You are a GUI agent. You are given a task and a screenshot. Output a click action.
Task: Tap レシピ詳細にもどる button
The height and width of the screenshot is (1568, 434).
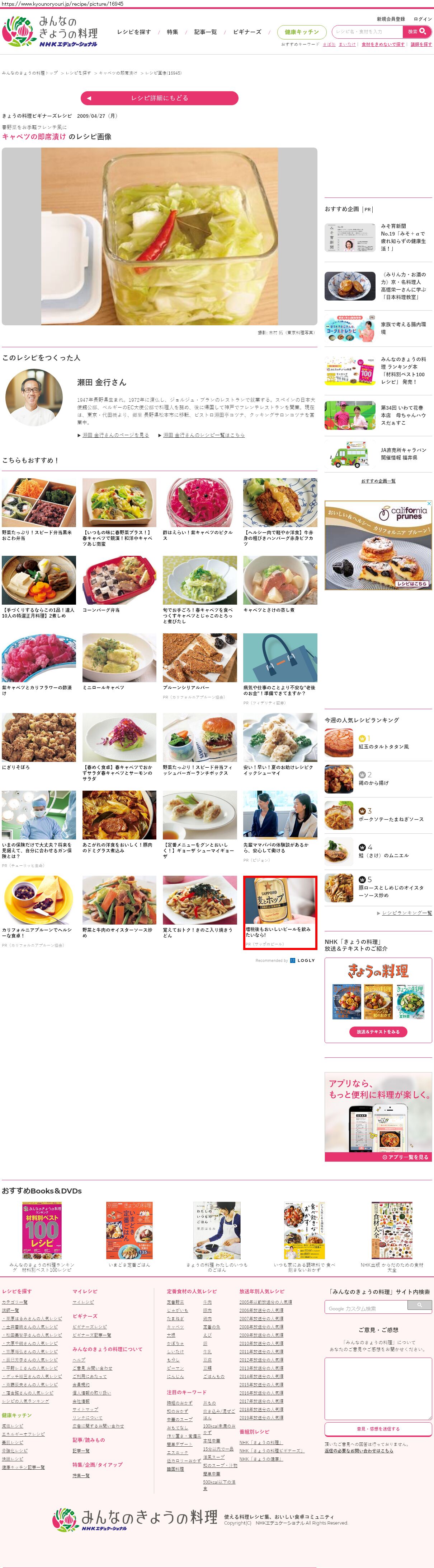point(159,98)
